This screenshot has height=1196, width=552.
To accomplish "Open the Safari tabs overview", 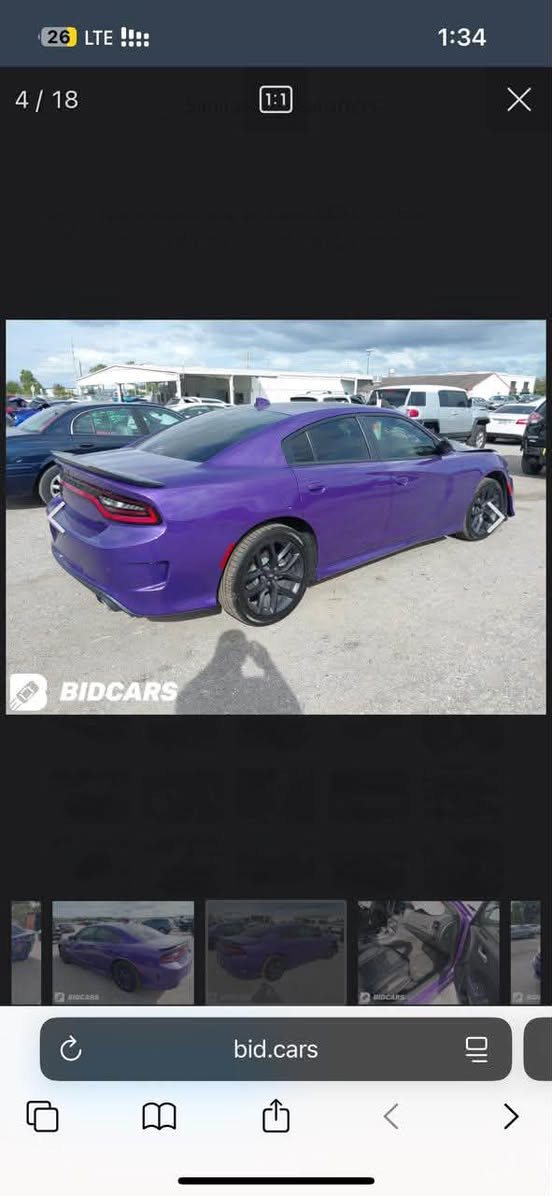I will click(43, 1117).
